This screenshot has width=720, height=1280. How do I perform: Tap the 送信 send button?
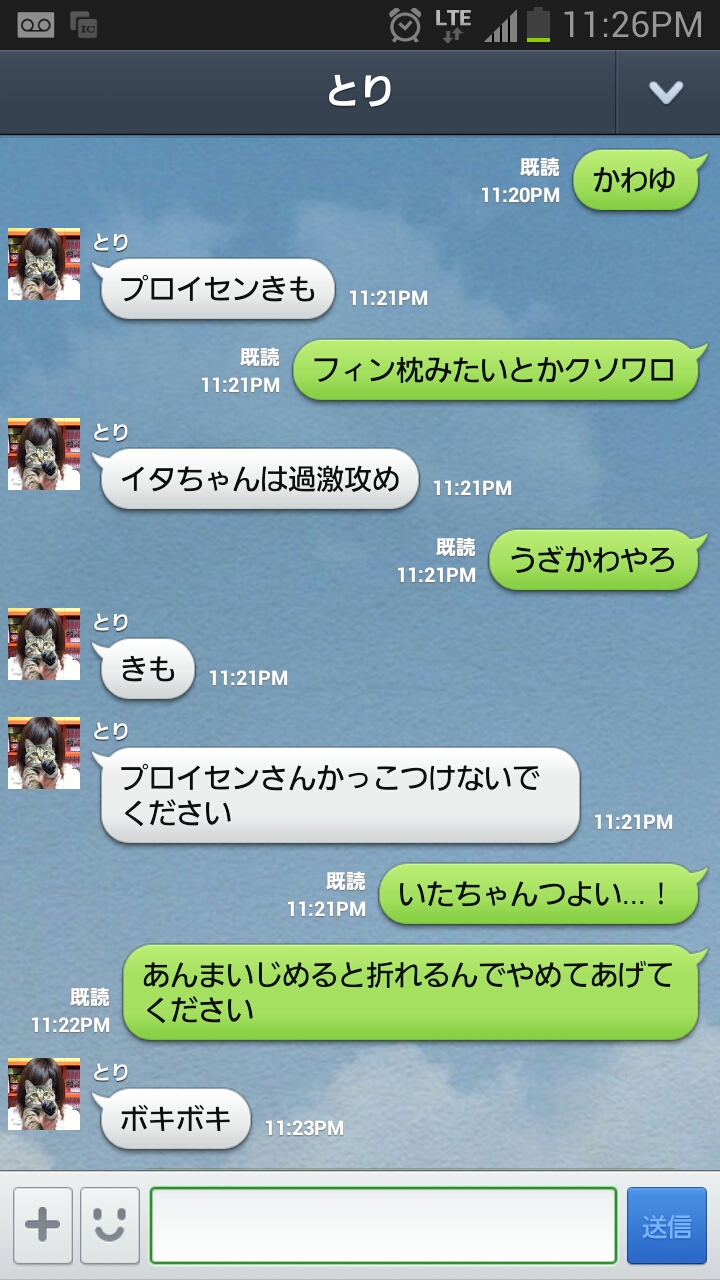pyautogui.click(x=667, y=1226)
